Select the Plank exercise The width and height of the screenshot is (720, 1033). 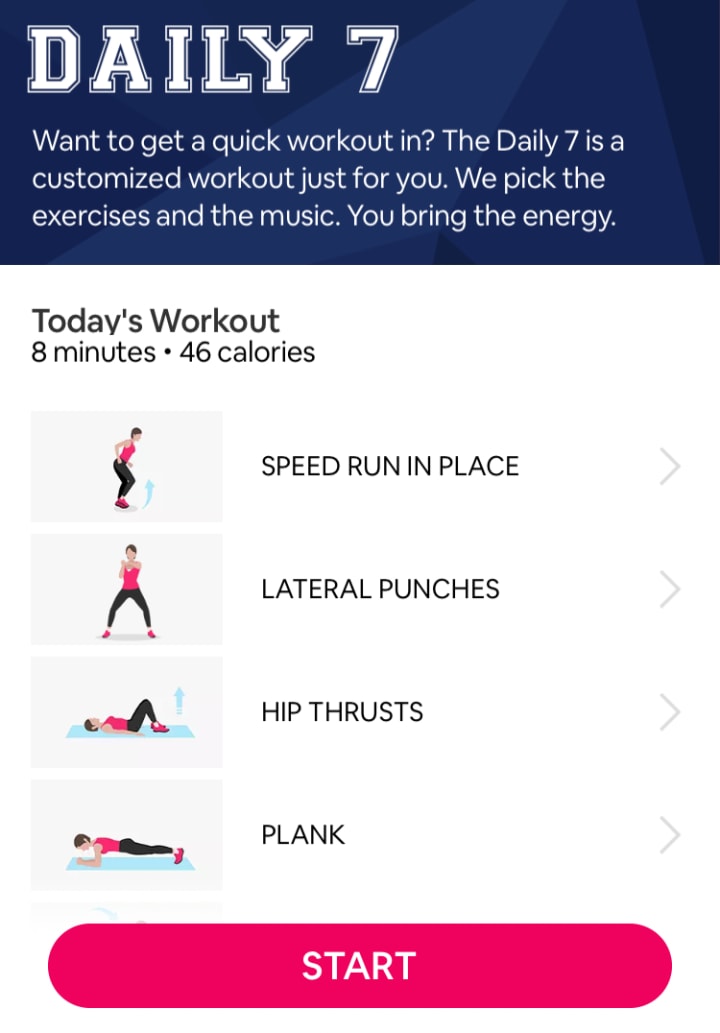point(303,835)
